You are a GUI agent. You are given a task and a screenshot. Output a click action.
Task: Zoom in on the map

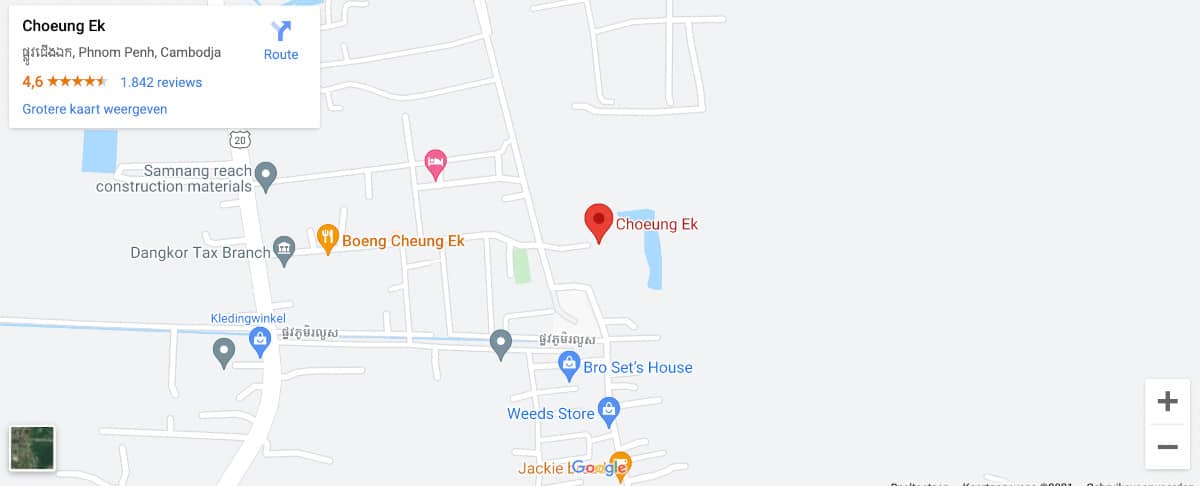[1167, 402]
